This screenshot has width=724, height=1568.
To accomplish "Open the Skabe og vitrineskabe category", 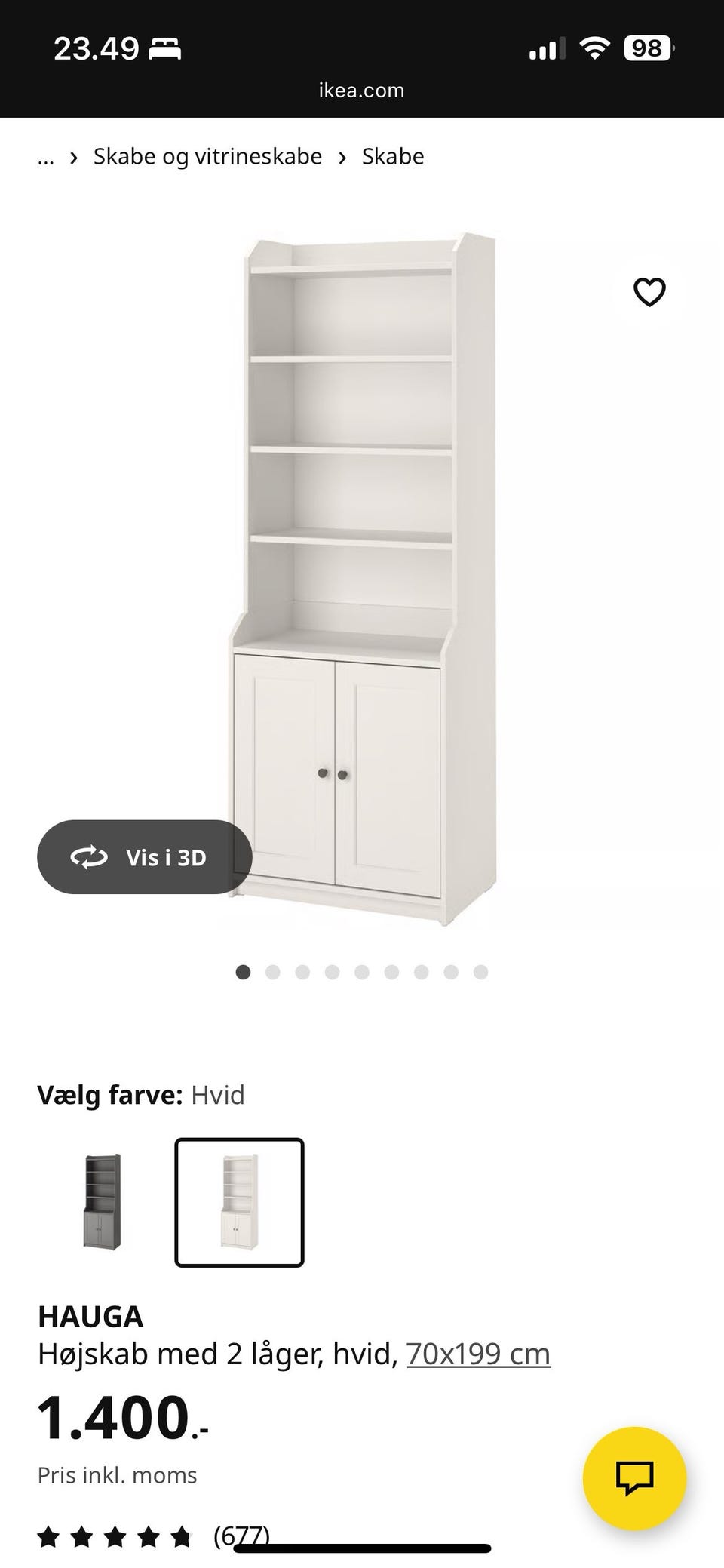I will tap(207, 156).
